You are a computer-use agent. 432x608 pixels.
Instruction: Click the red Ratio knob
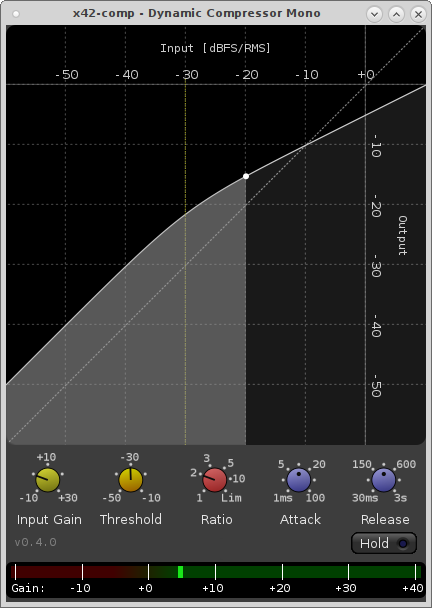[214, 480]
